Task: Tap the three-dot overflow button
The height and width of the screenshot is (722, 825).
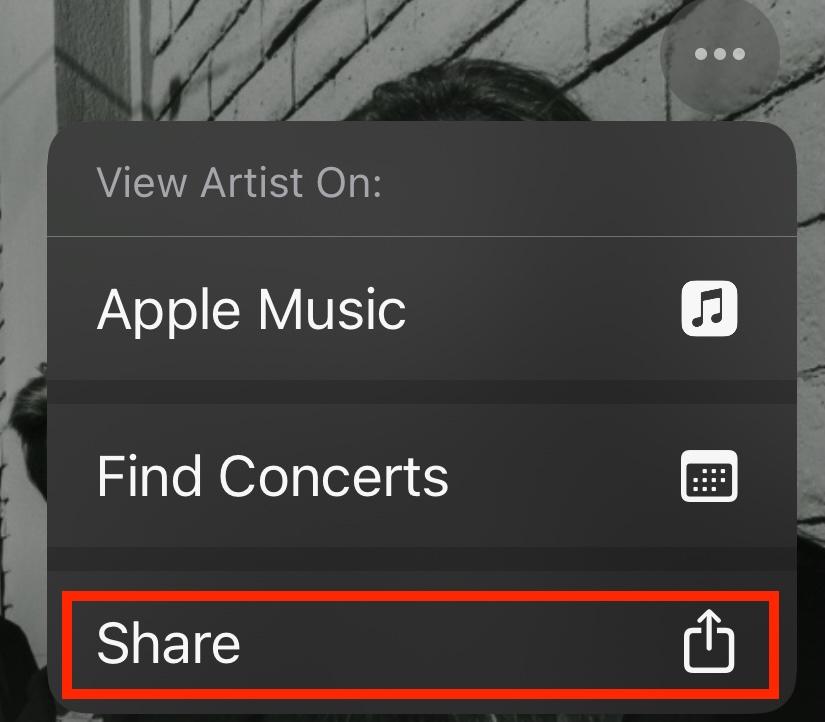Action: [x=720, y=55]
